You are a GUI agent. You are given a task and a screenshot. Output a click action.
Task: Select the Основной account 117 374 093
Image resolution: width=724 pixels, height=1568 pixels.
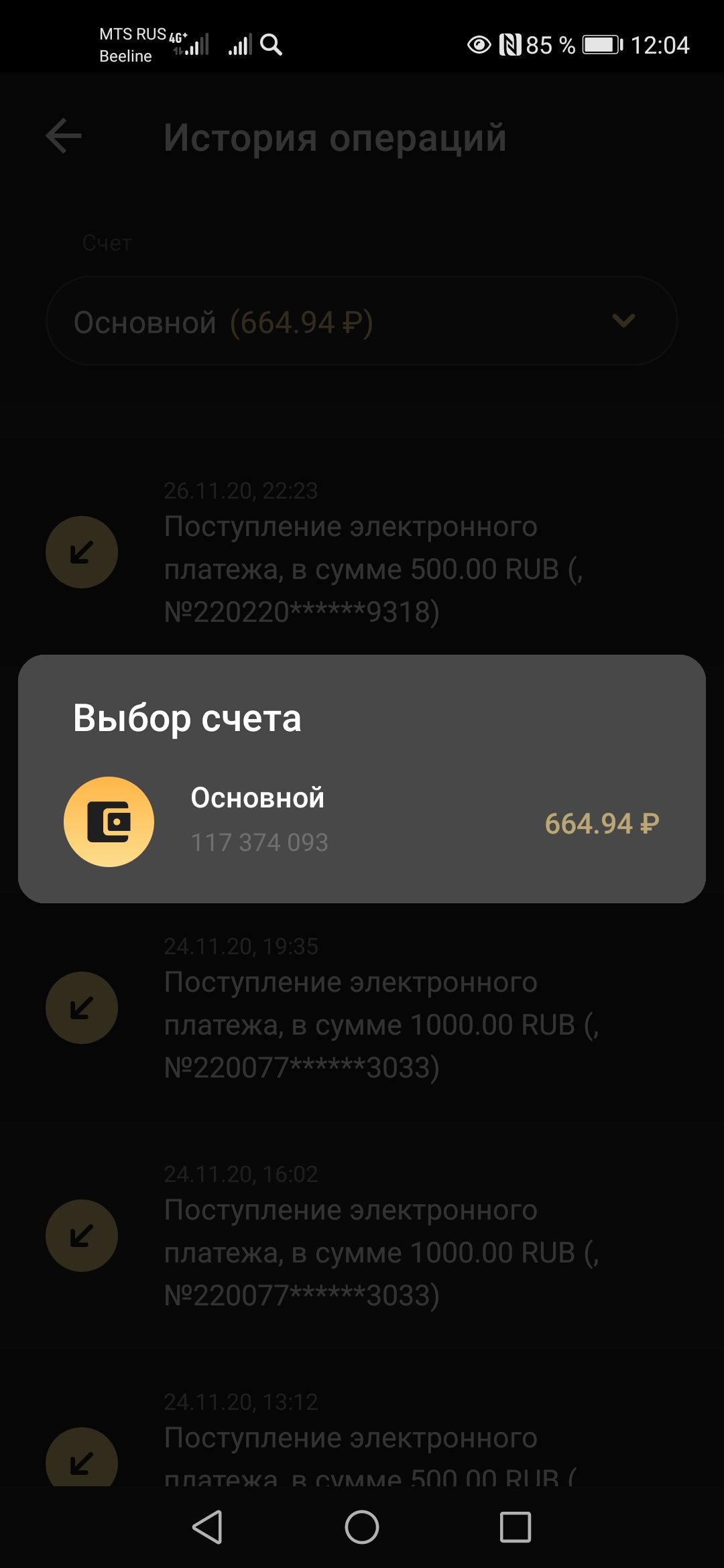coord(361,822)
